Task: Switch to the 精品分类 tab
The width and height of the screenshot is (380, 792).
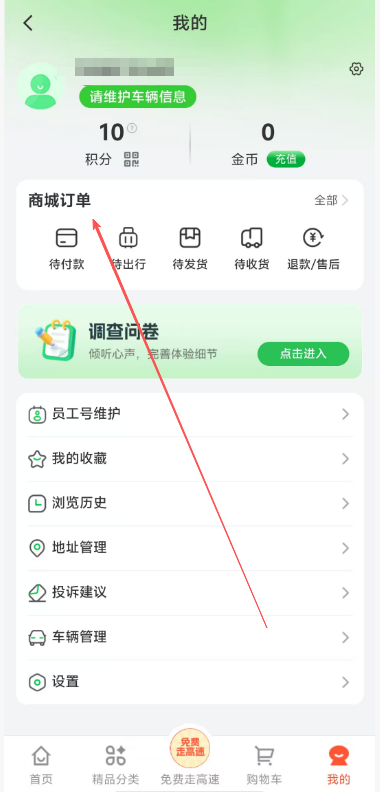Action: pos(115,765)
